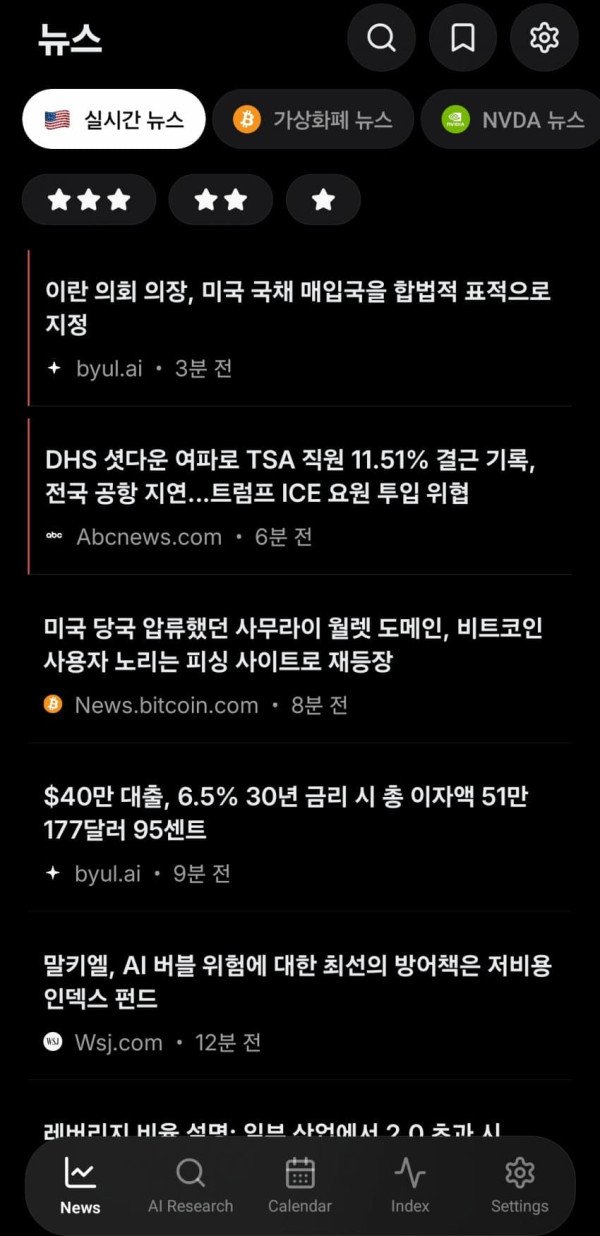Filter by two-star importance
600x1236 pixels.
[220, 200]
